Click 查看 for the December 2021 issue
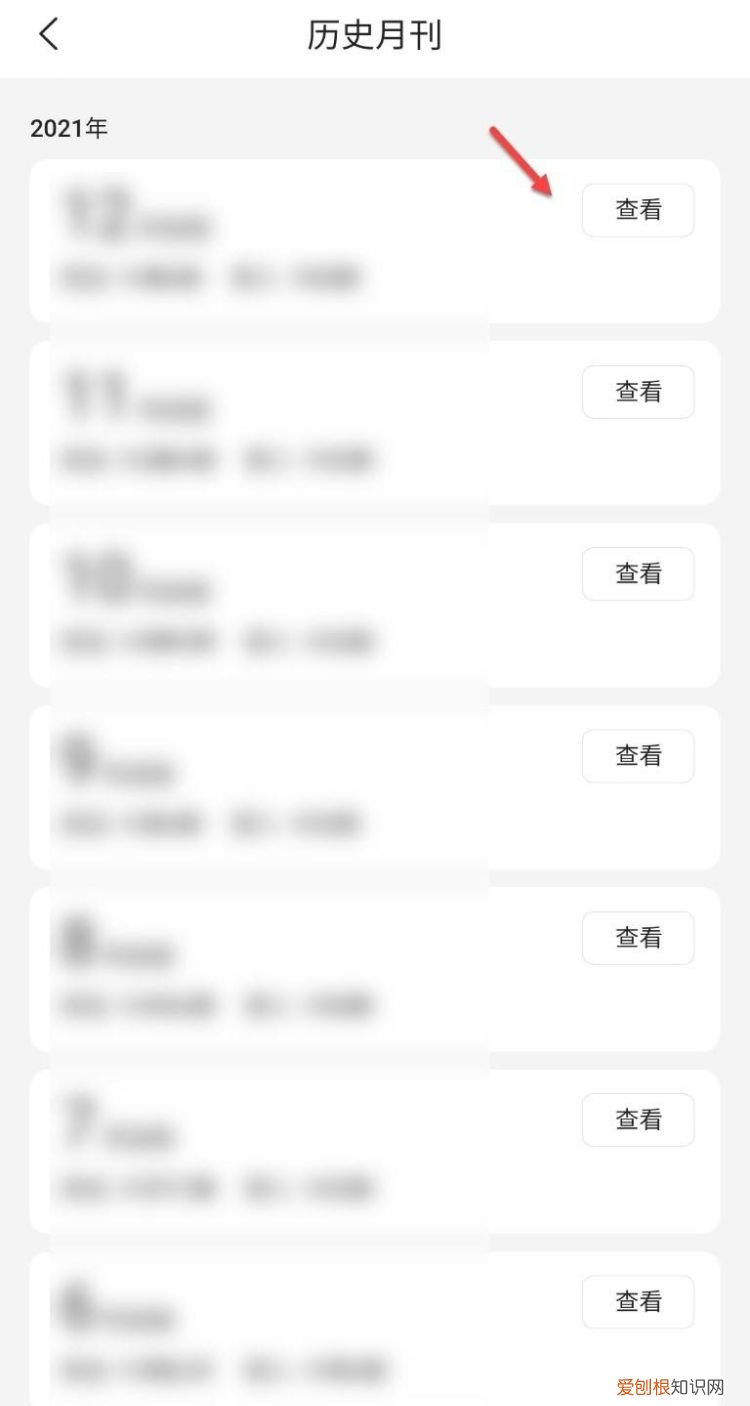Screen dimensions: 750x1406 638,209
